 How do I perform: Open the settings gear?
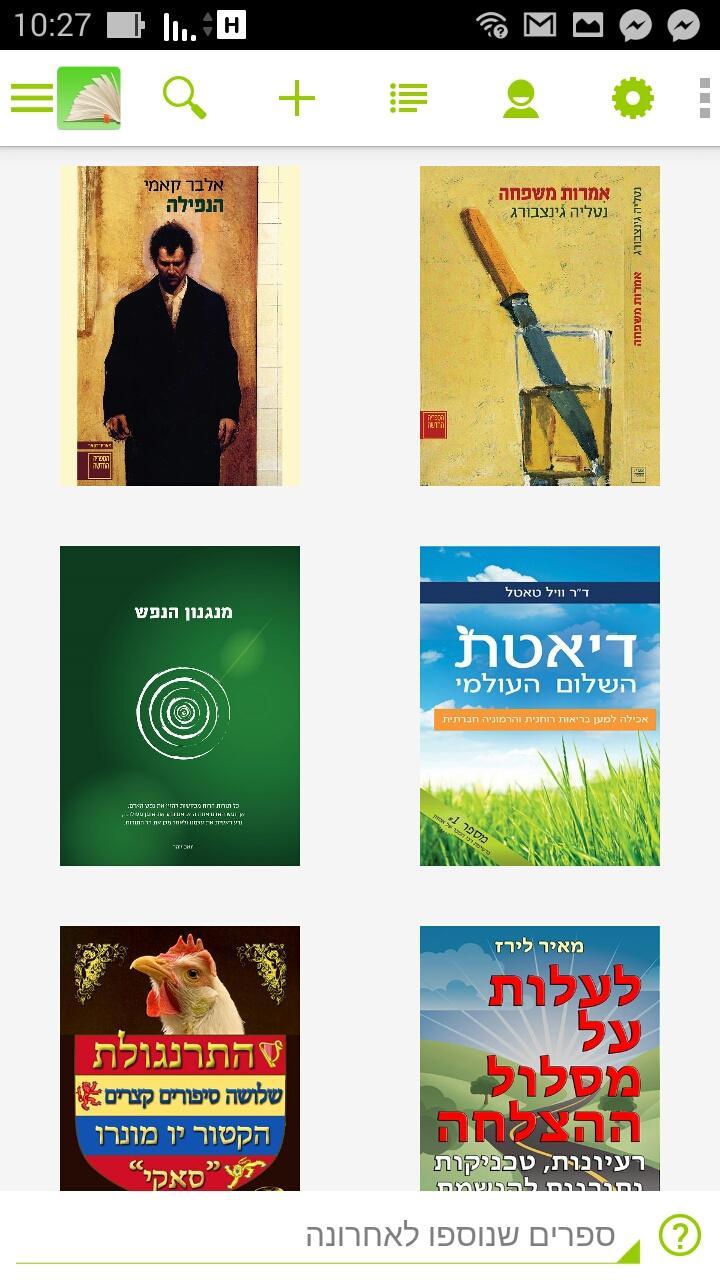point(632,98)
